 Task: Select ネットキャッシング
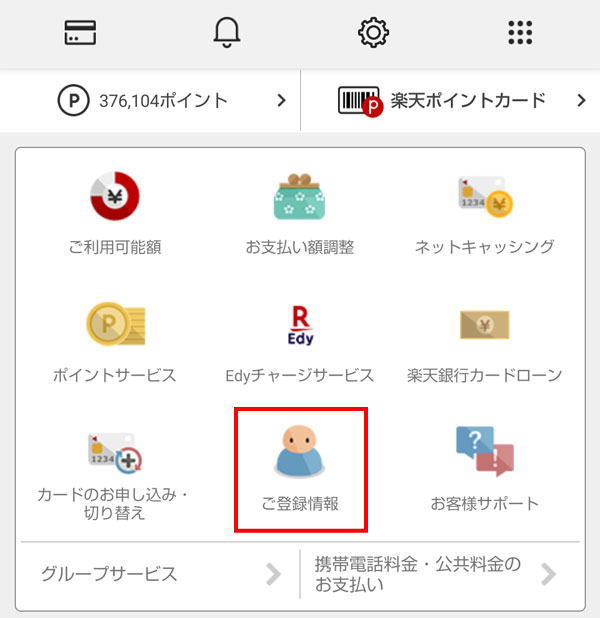pos(484,213)
